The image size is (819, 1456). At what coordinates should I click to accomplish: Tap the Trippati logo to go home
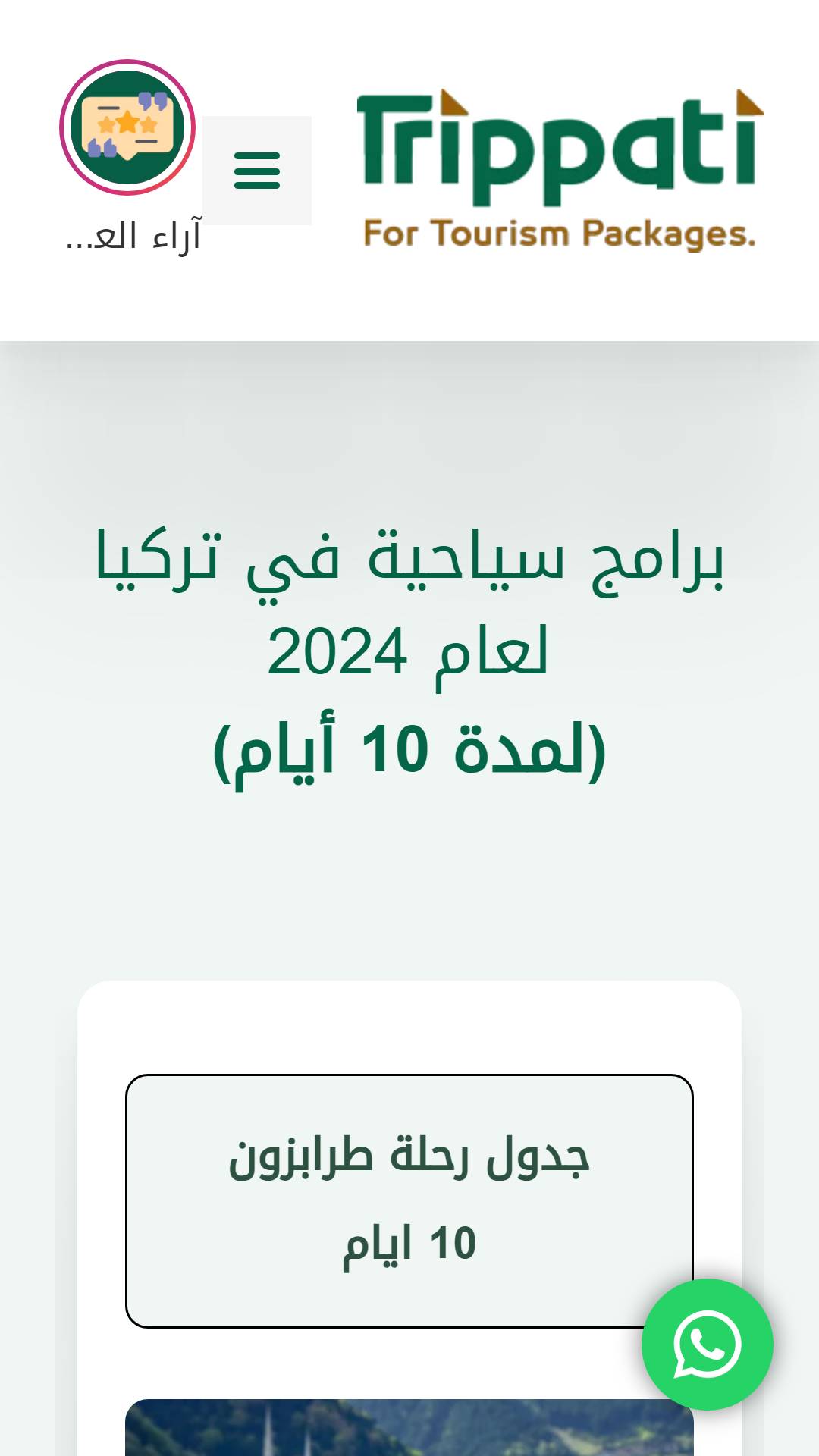pyautogui.click(x=560, y=171)
